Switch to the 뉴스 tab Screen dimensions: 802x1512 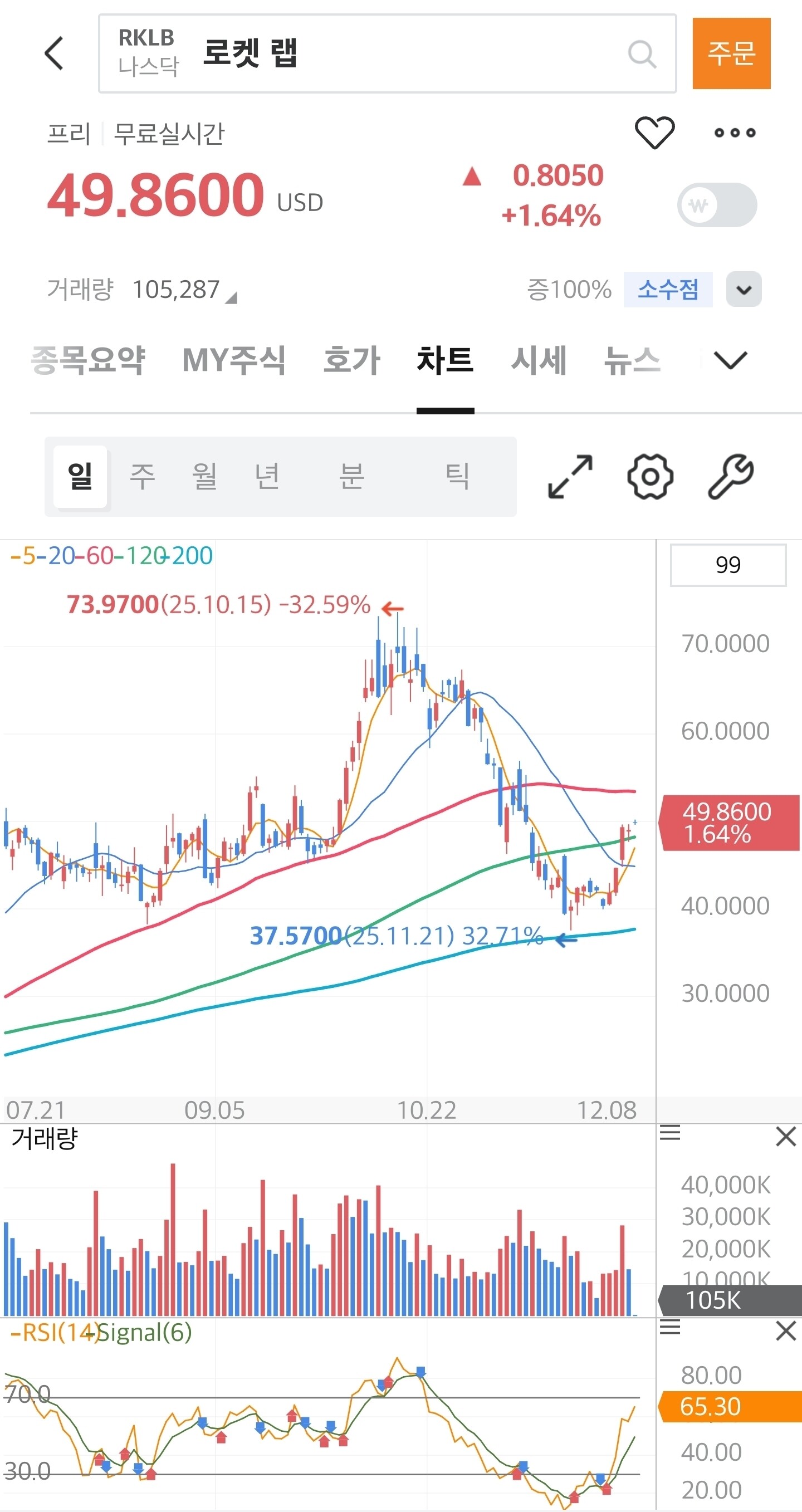(x=632, y=360)
